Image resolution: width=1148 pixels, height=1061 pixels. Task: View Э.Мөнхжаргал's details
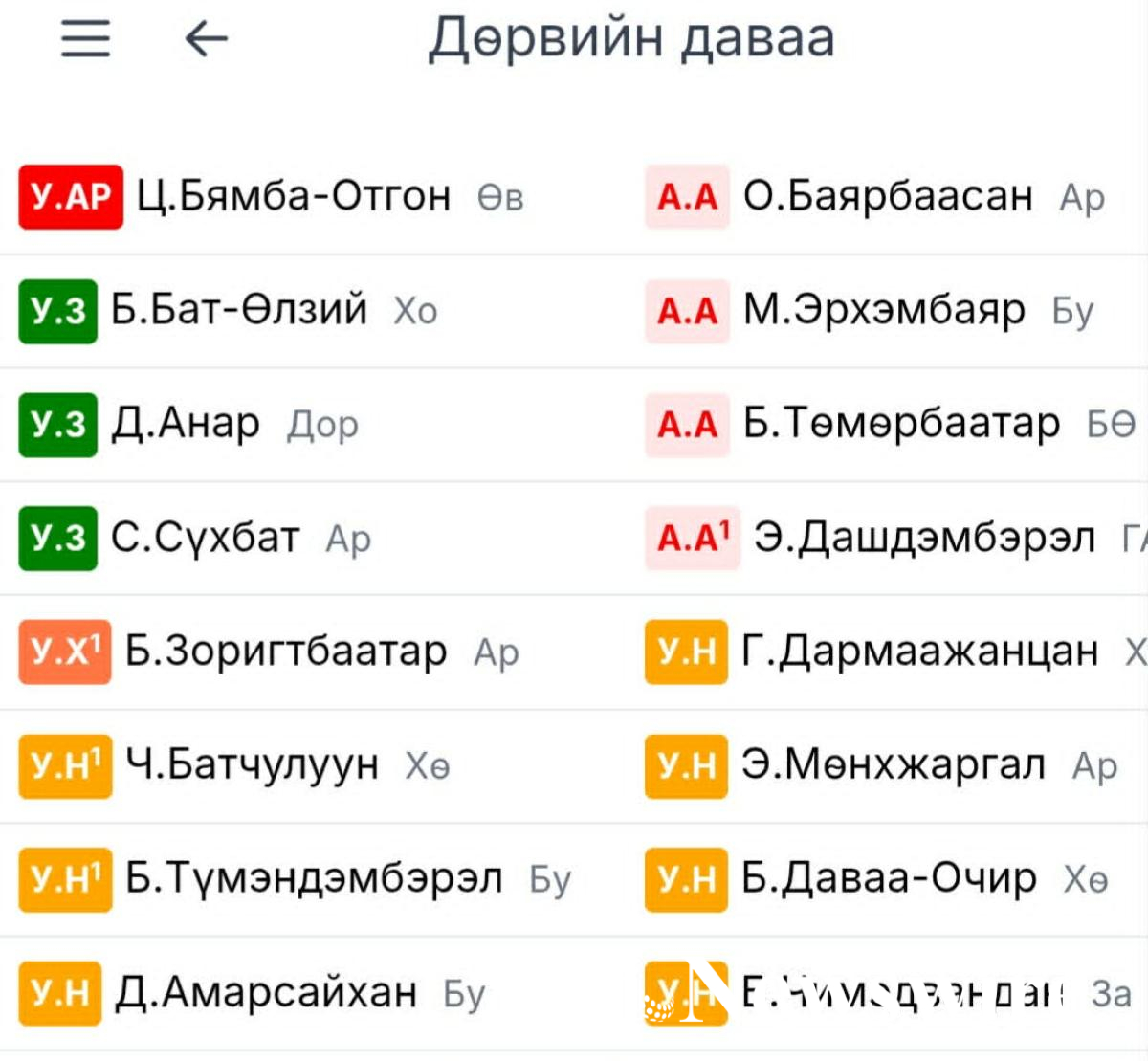tap(892, 764)
